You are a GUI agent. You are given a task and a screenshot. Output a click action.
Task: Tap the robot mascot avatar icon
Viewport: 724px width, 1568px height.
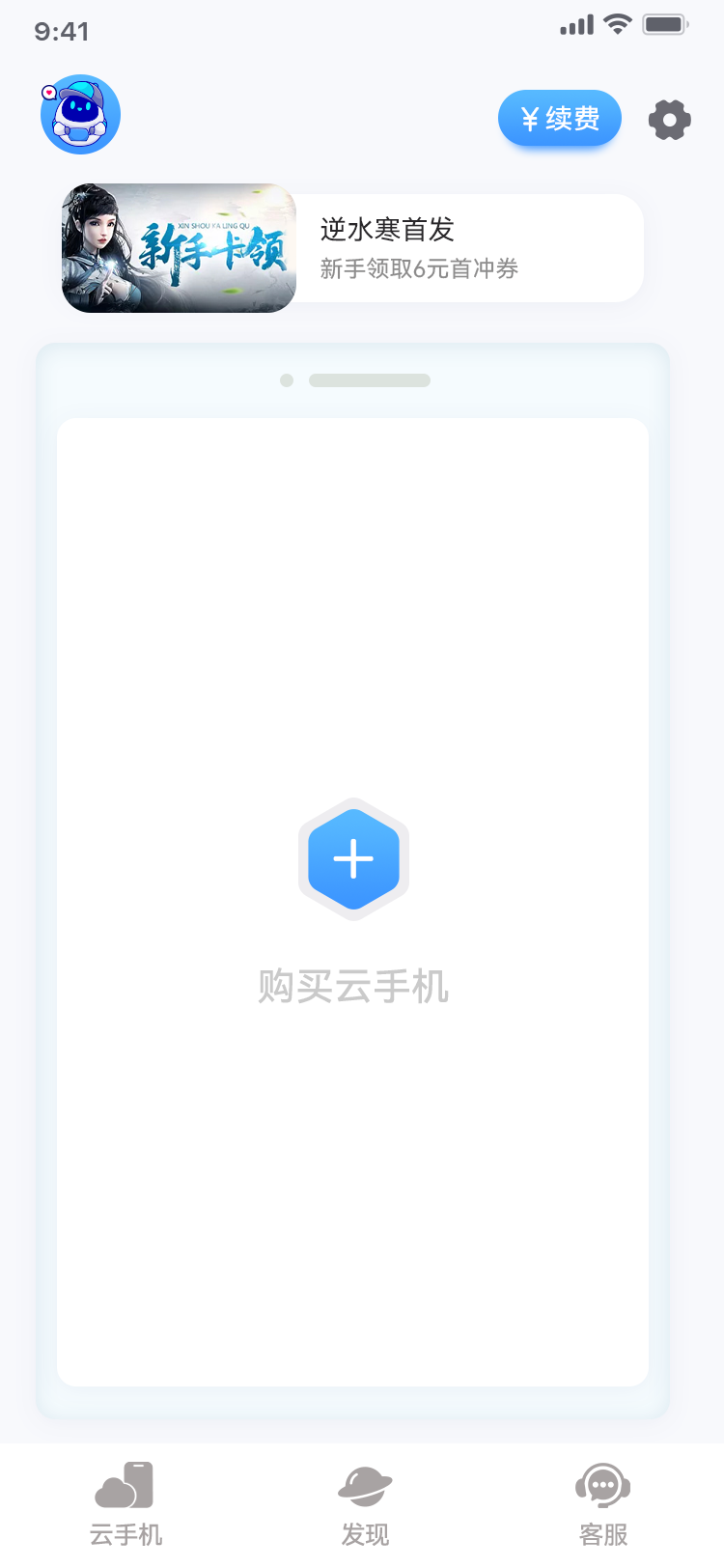[x=80, y=114]
